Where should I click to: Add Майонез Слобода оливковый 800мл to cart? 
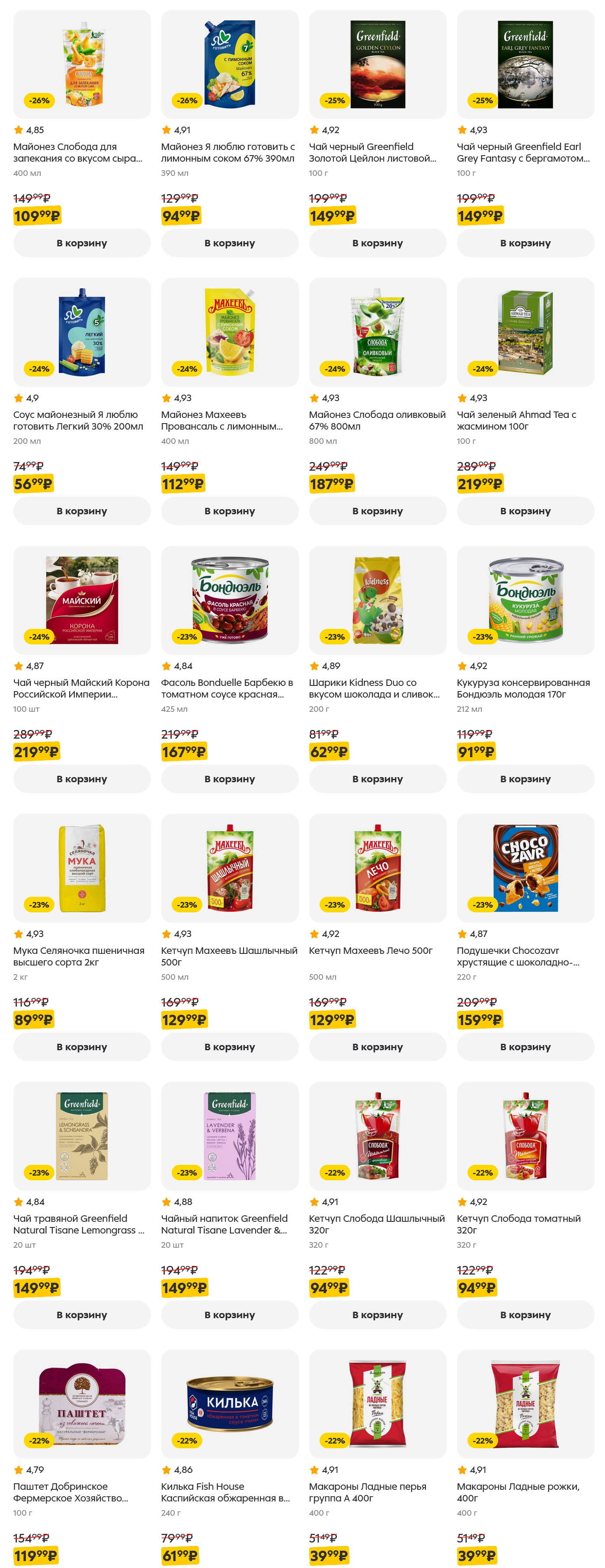click(x=377, y=511)
